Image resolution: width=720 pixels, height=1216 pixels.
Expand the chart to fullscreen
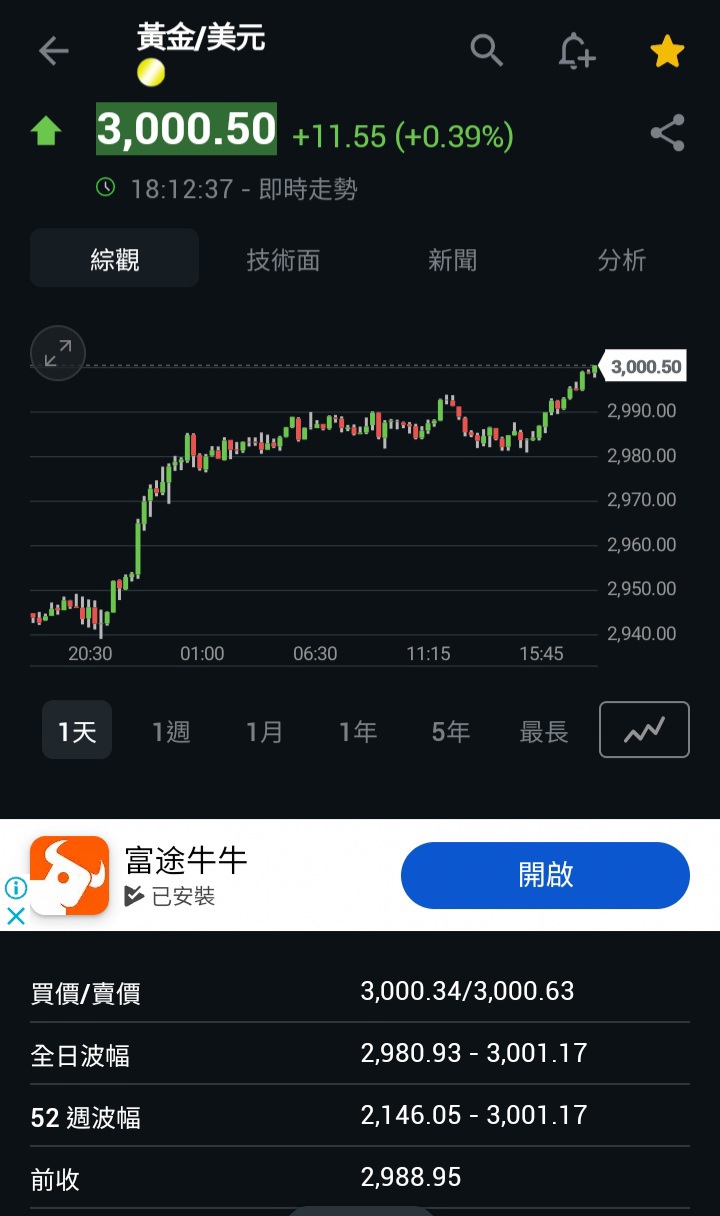58,353
